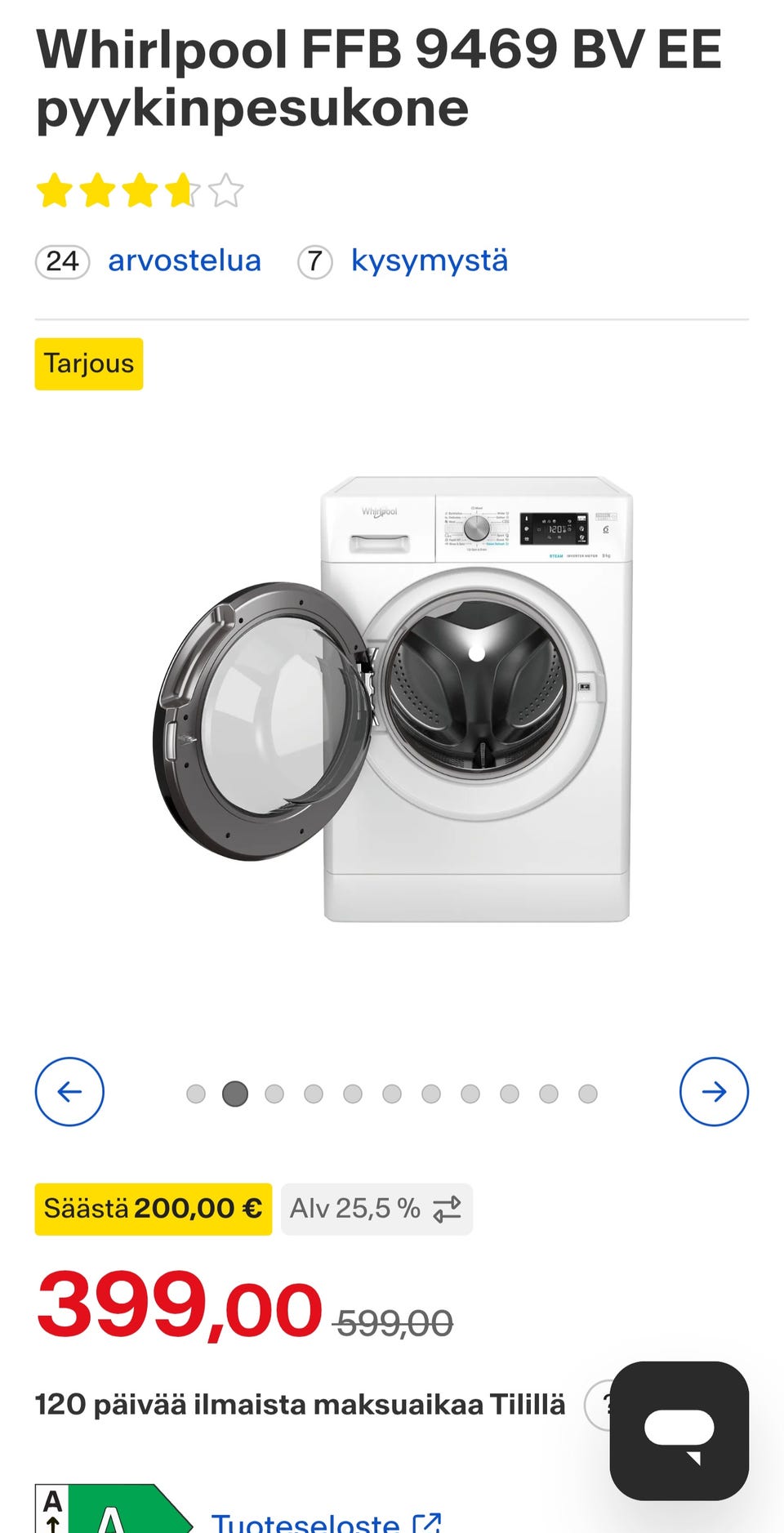This screenshot has height=1533, width=784.
Task: Open the washing machine product image
Action: (394, 702)
